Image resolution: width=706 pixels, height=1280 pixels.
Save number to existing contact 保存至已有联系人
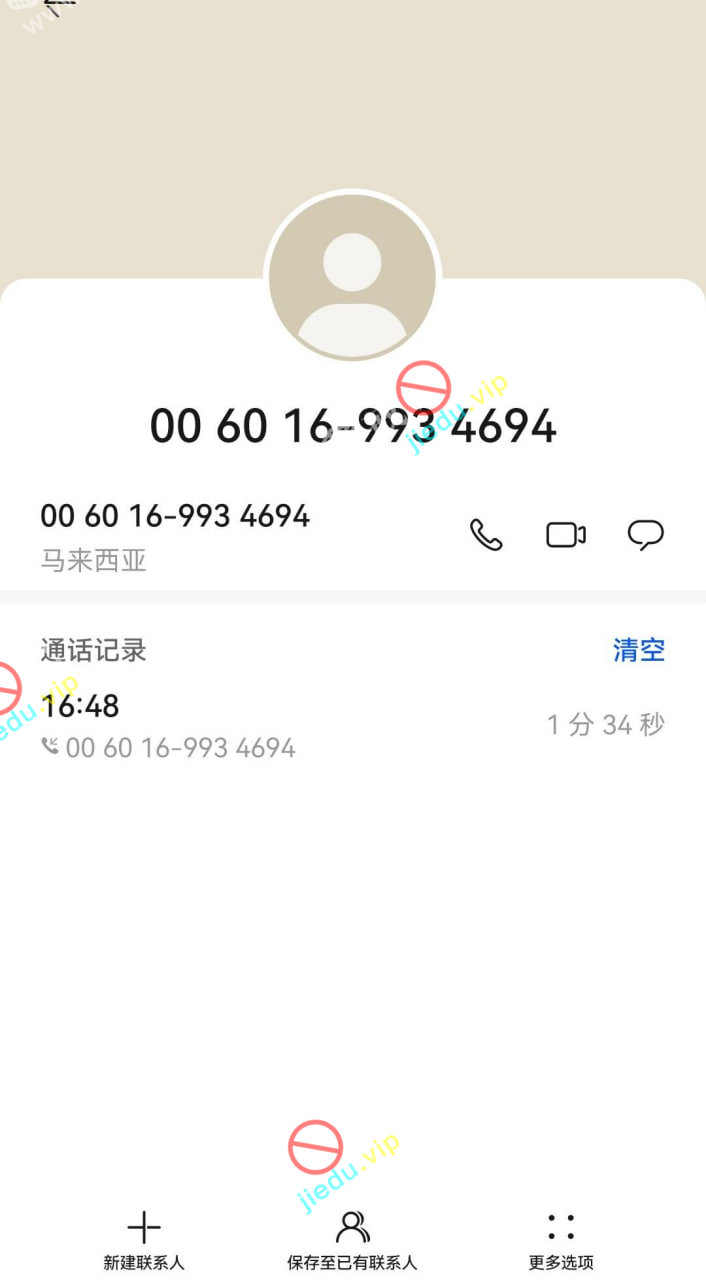pyautogui.click(x=352, y=1240)
